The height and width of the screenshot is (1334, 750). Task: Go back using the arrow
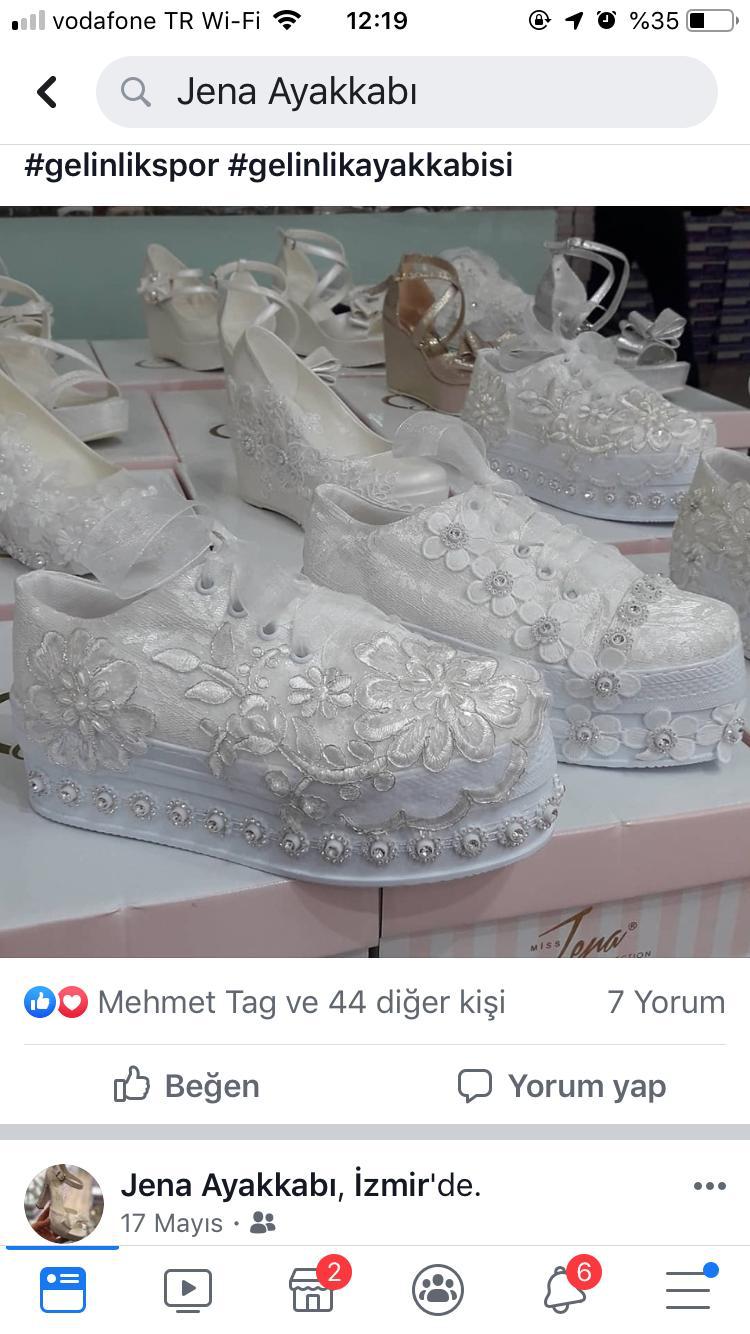coord(47,92)
